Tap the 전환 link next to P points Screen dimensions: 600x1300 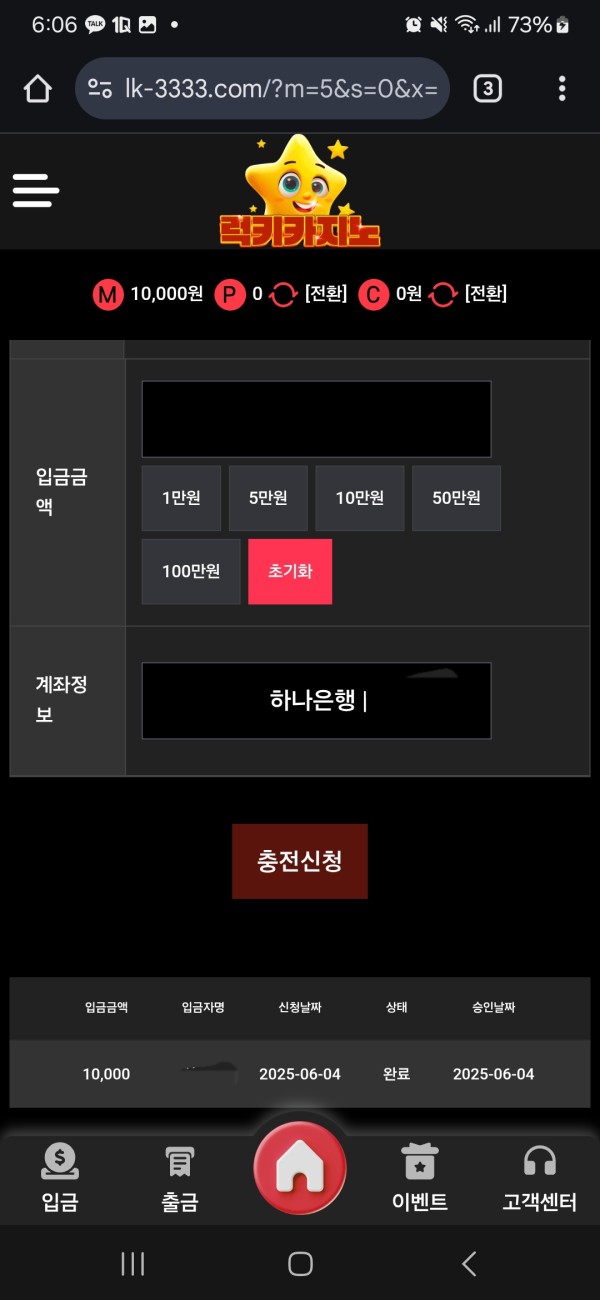326,294
